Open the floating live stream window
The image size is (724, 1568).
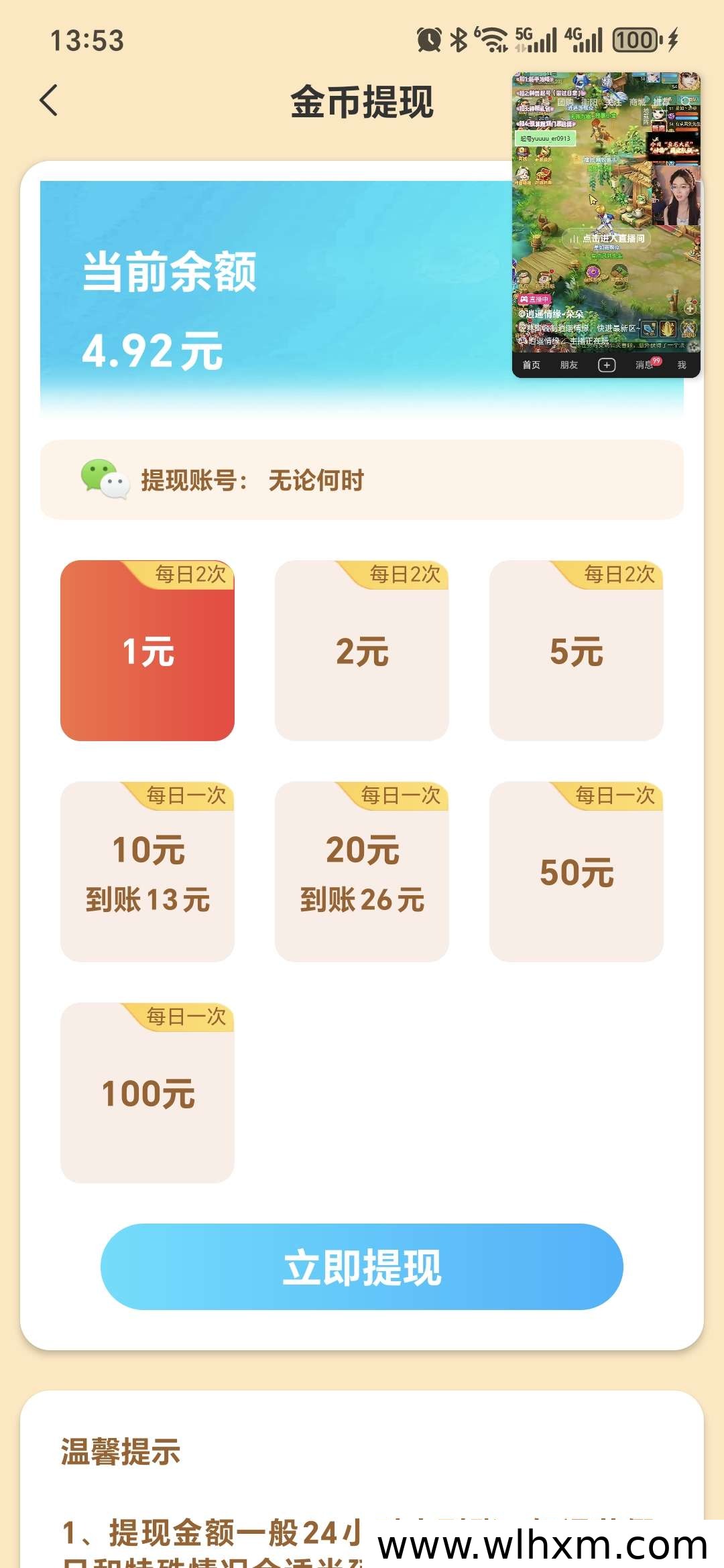(606, 225)
